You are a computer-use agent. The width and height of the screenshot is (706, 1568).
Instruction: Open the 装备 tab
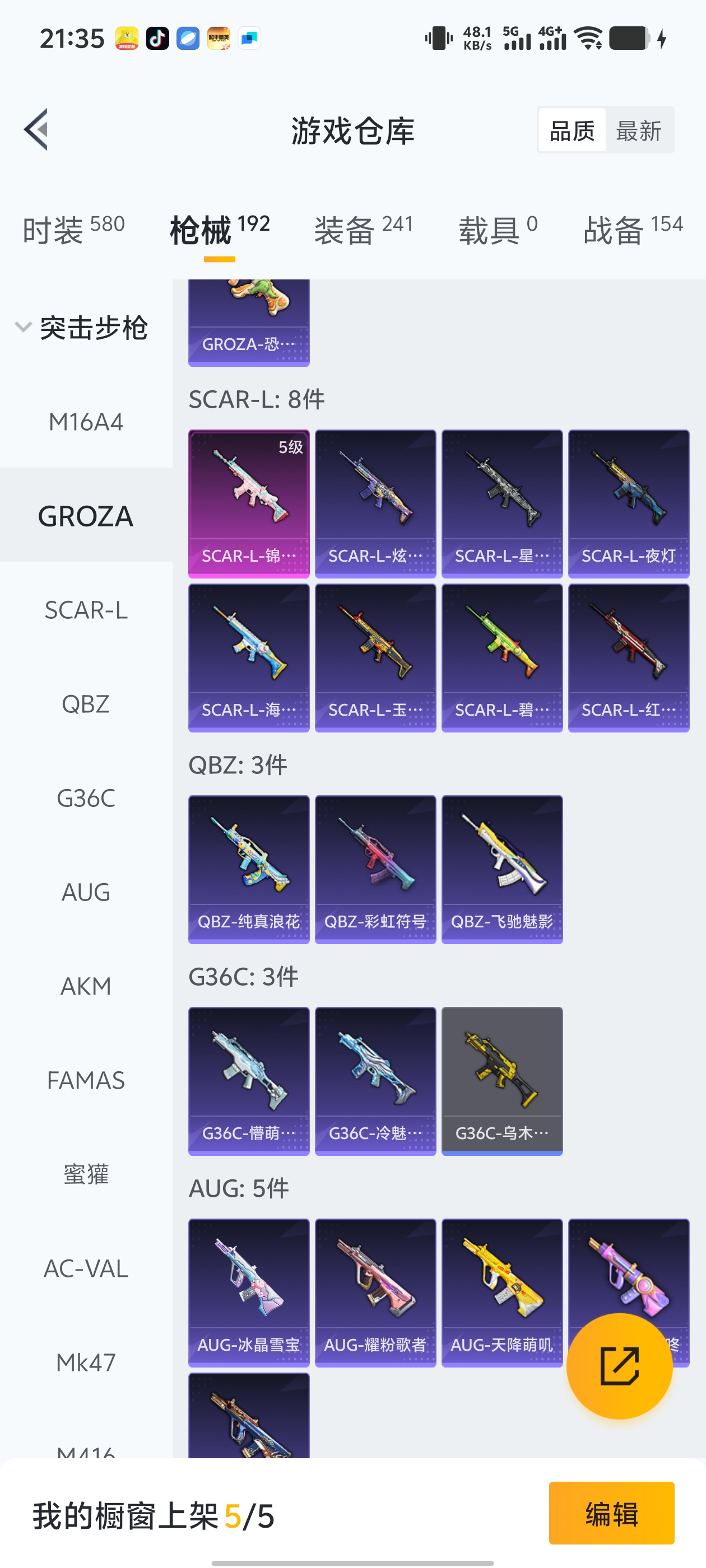[363, 230]
